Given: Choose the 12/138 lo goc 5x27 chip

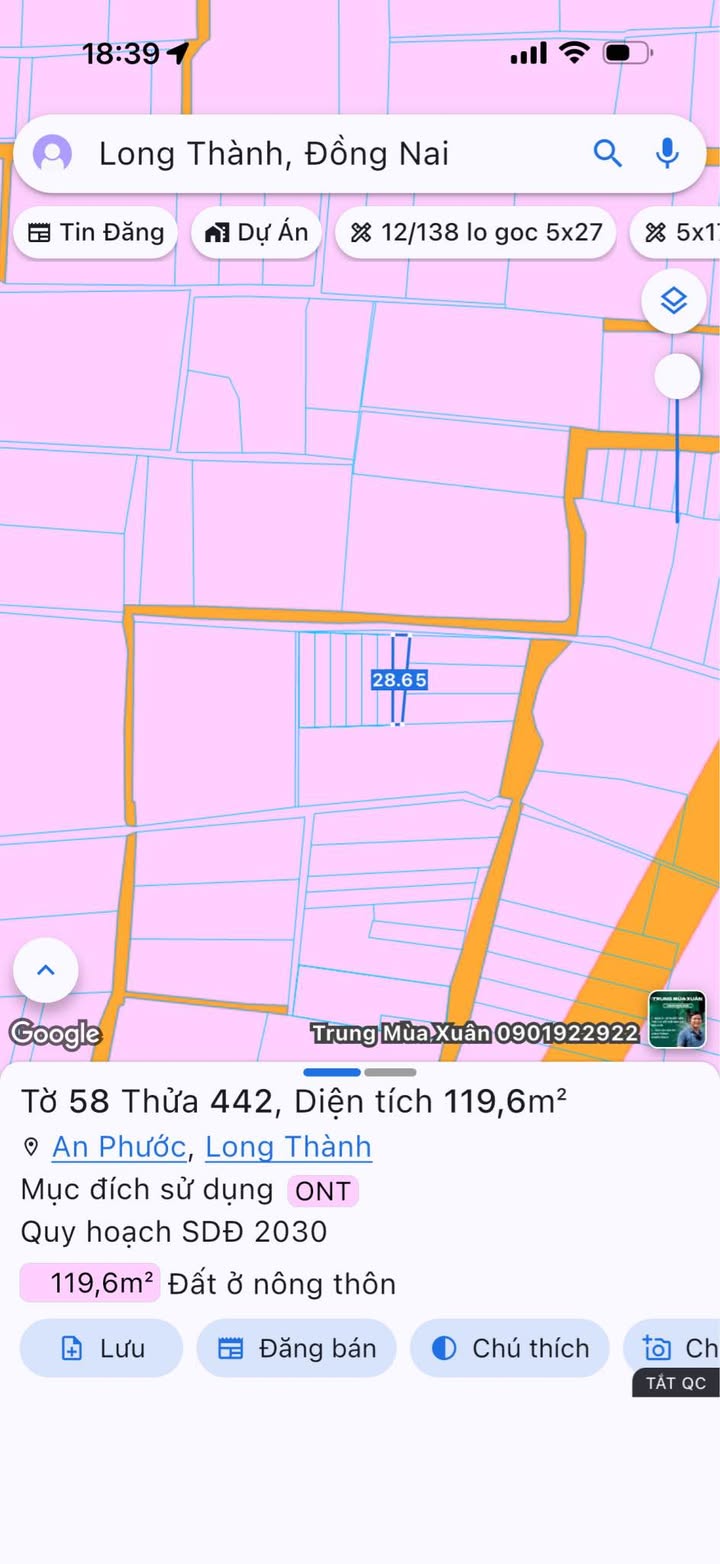Looking at the screenshot, I should [476, 233].
